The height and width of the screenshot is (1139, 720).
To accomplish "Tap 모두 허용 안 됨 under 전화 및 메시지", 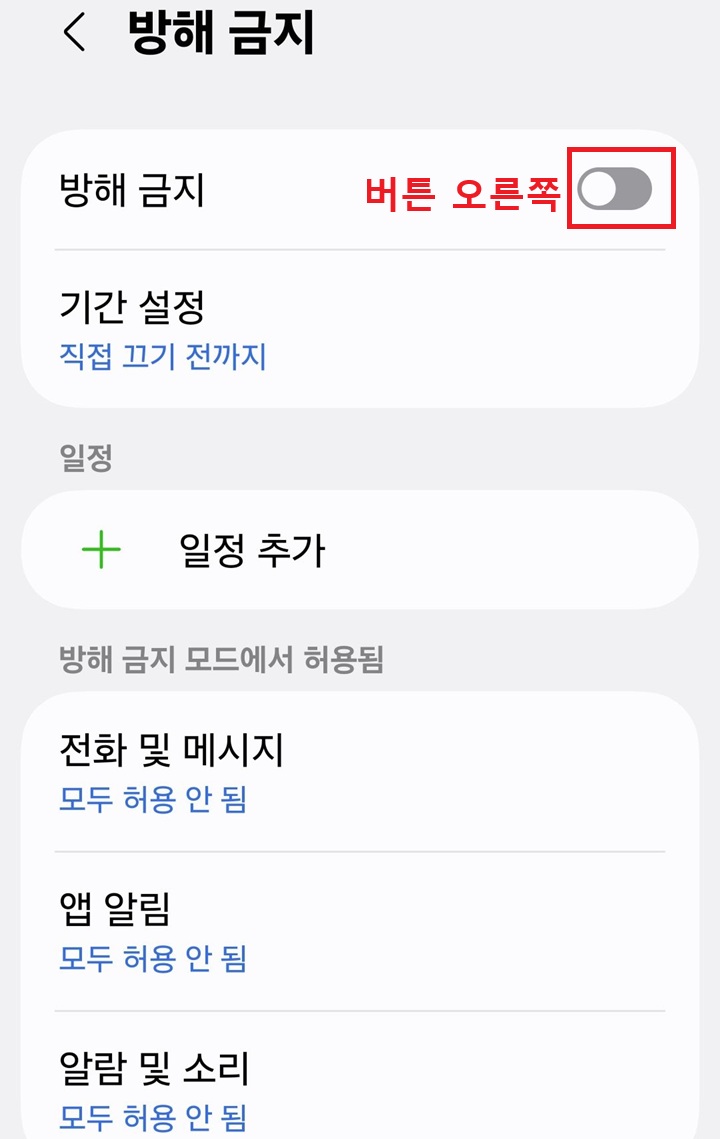I will (150, 802).
